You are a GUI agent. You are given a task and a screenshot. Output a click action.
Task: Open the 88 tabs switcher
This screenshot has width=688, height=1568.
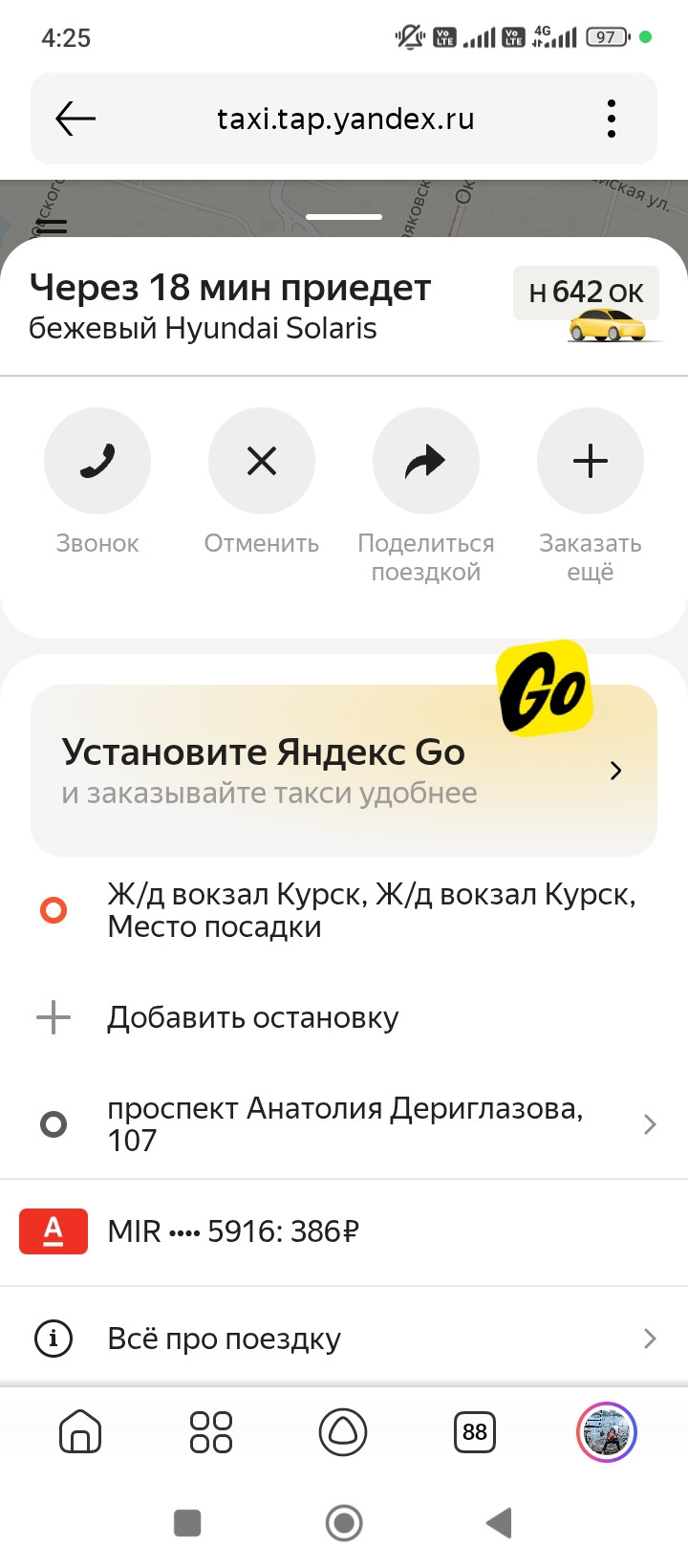475,1431
